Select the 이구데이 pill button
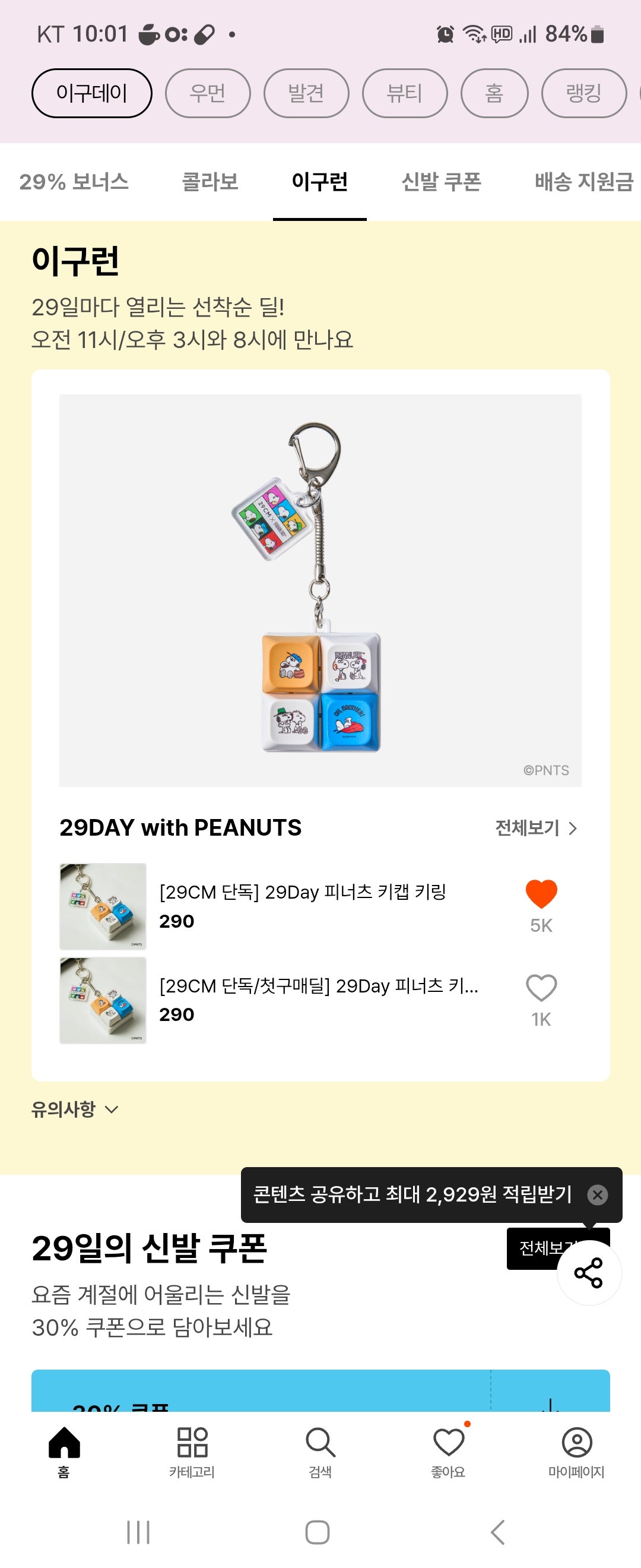 pyautogui.click(x=93, y=93)
